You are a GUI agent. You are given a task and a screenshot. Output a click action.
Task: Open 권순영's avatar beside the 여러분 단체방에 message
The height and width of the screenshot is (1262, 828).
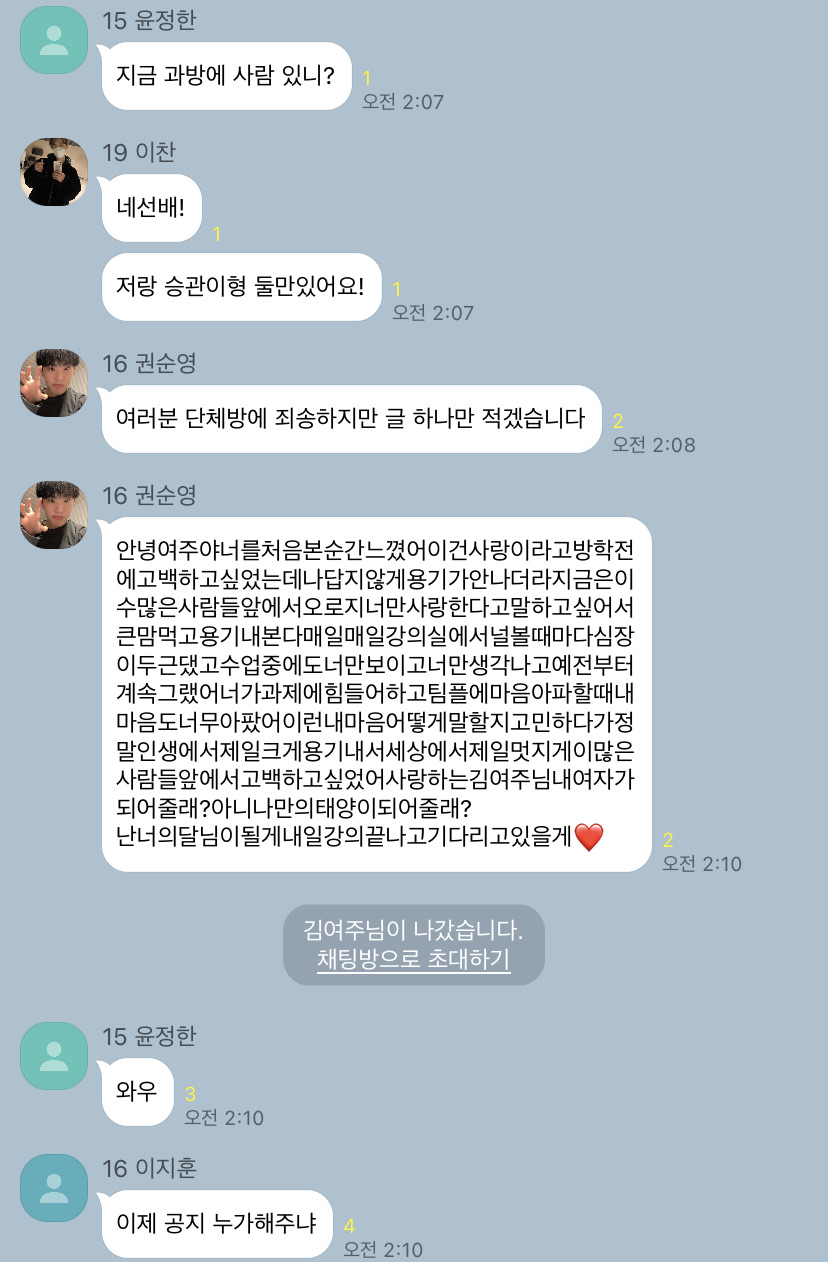click(x=55, y=383)
